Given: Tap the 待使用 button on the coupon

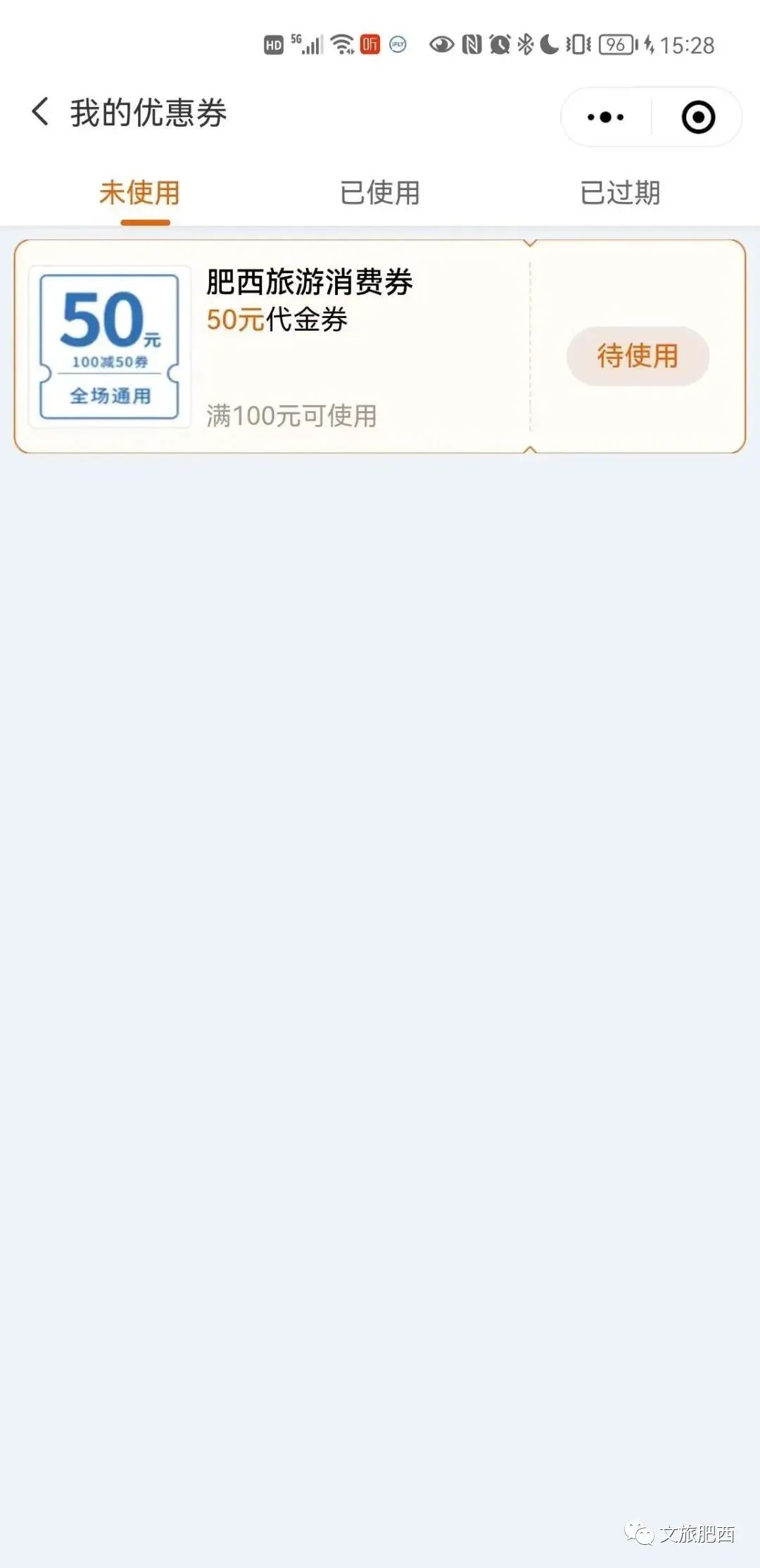Looking at the screenshot, I should [x=638, y=356].
